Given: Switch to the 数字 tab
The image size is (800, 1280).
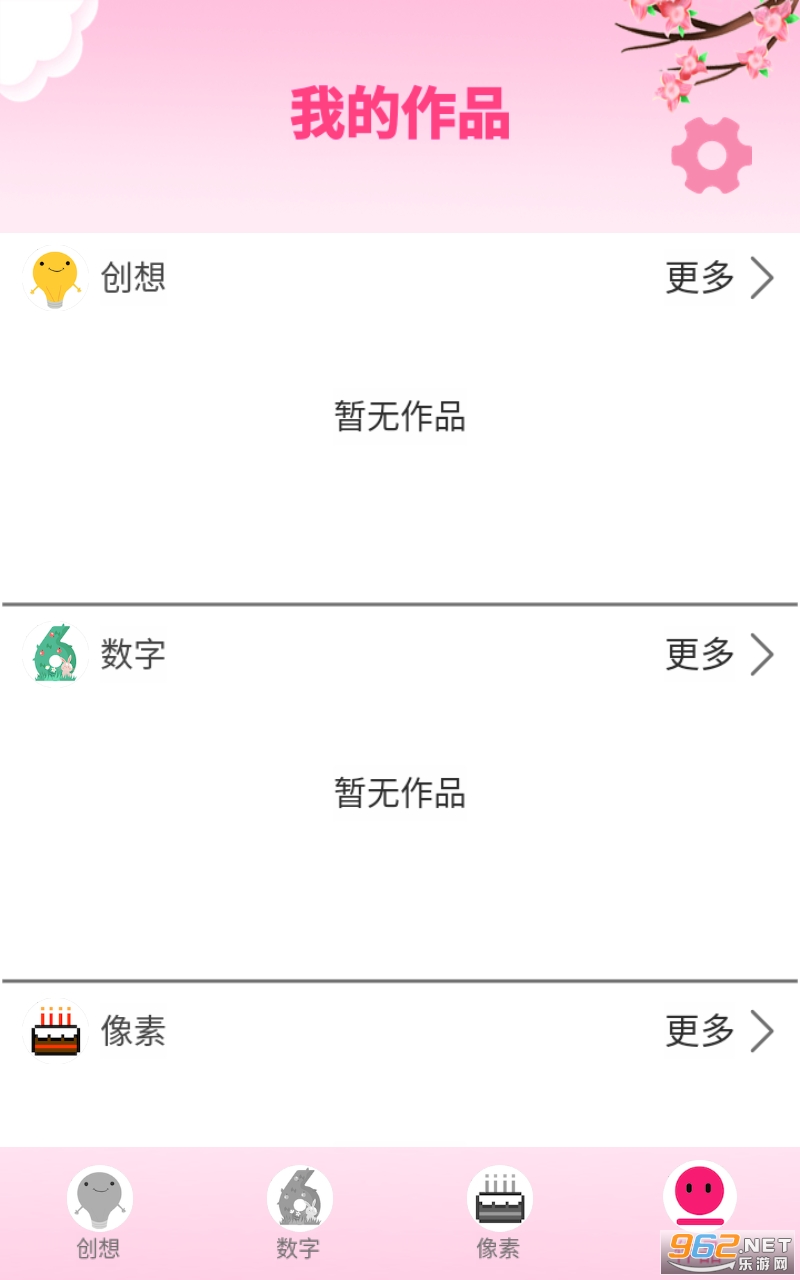Looking at the screenshot, I should click(299, 1210).
